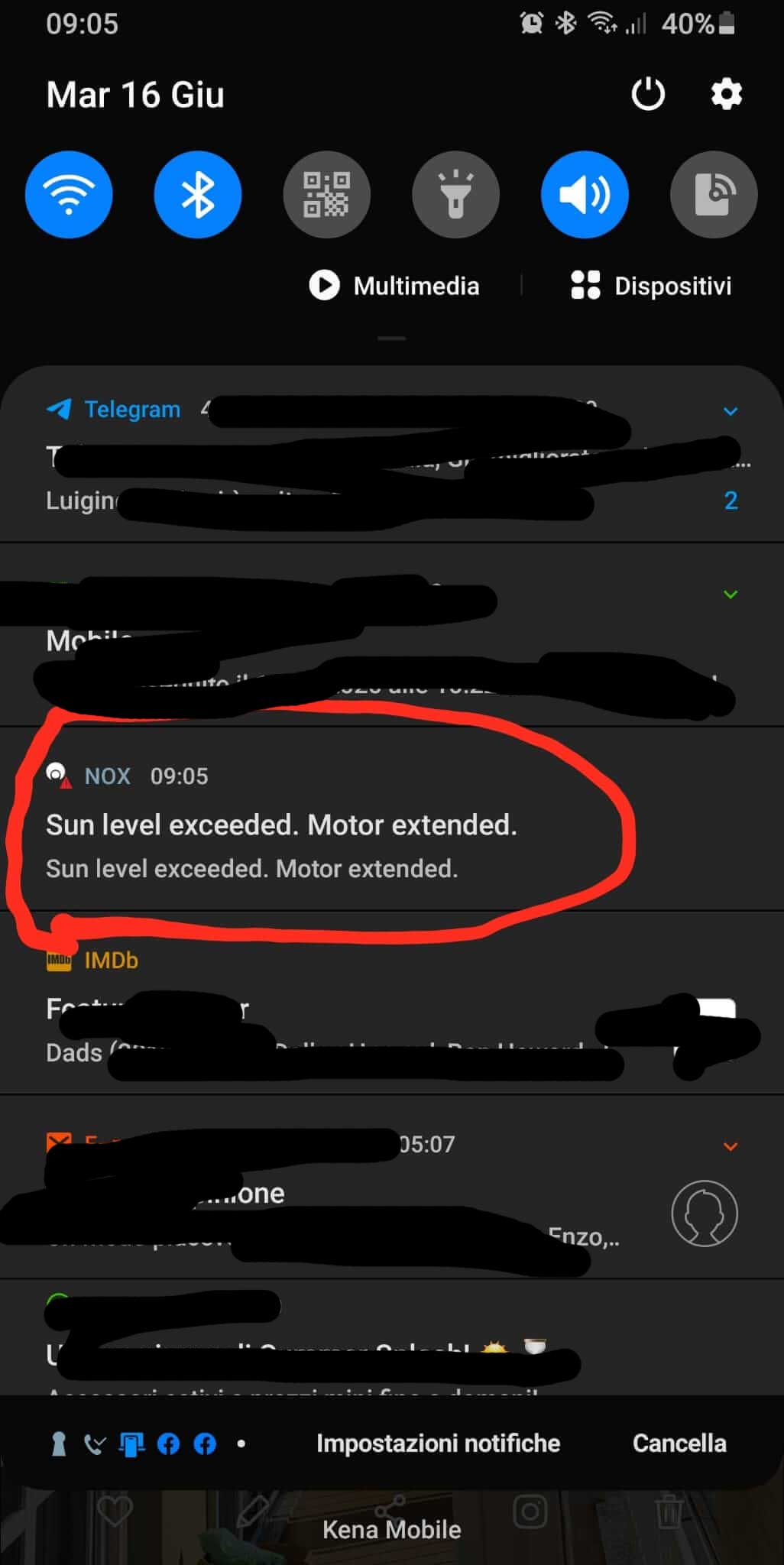Image resolution: width=784 pixels, height=1565 pixels.
Task: Open the NOX sun level notification
Action: pos(281,825)
